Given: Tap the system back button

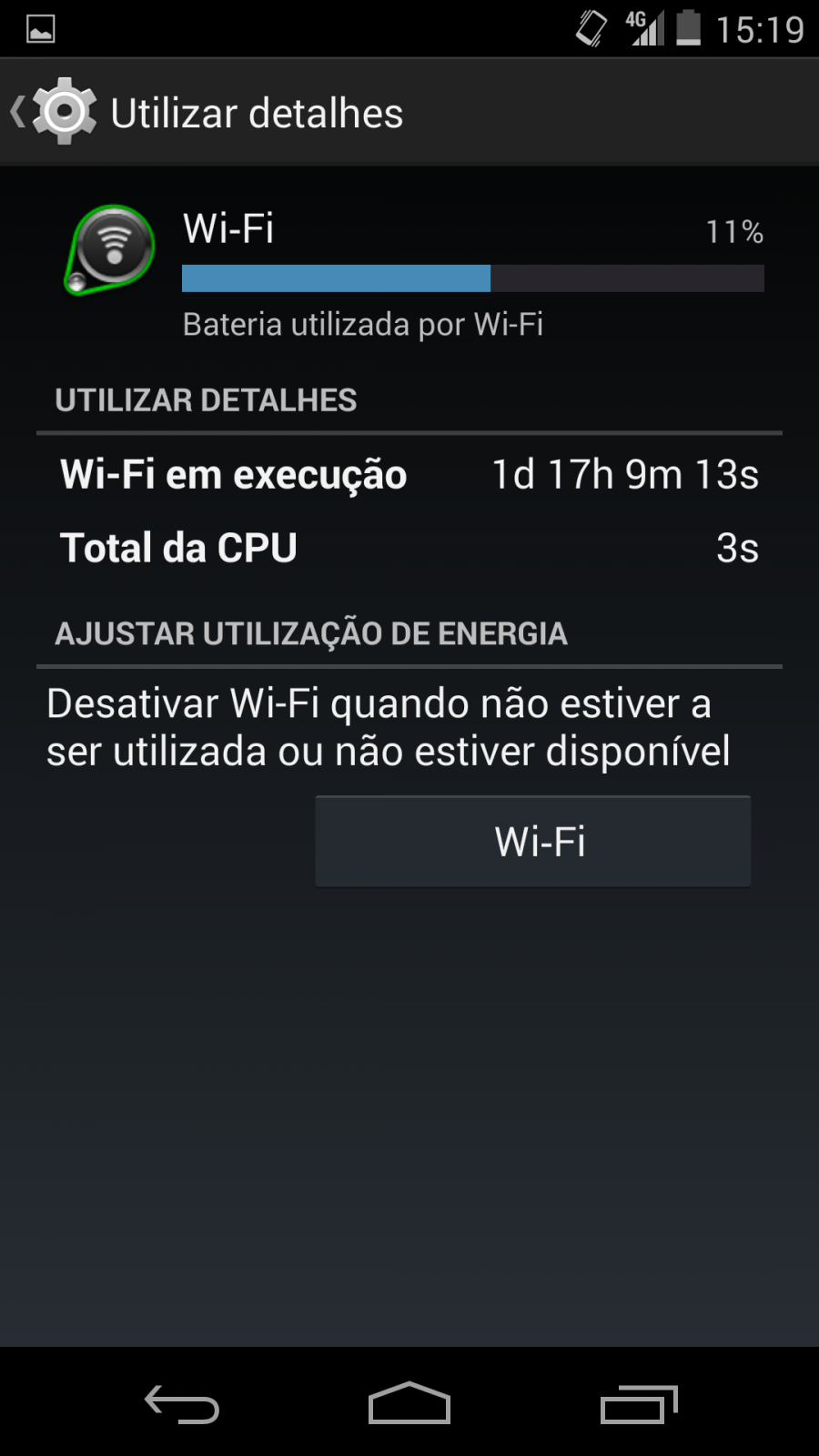Looking at the screenshot, I should point(182,1404).
